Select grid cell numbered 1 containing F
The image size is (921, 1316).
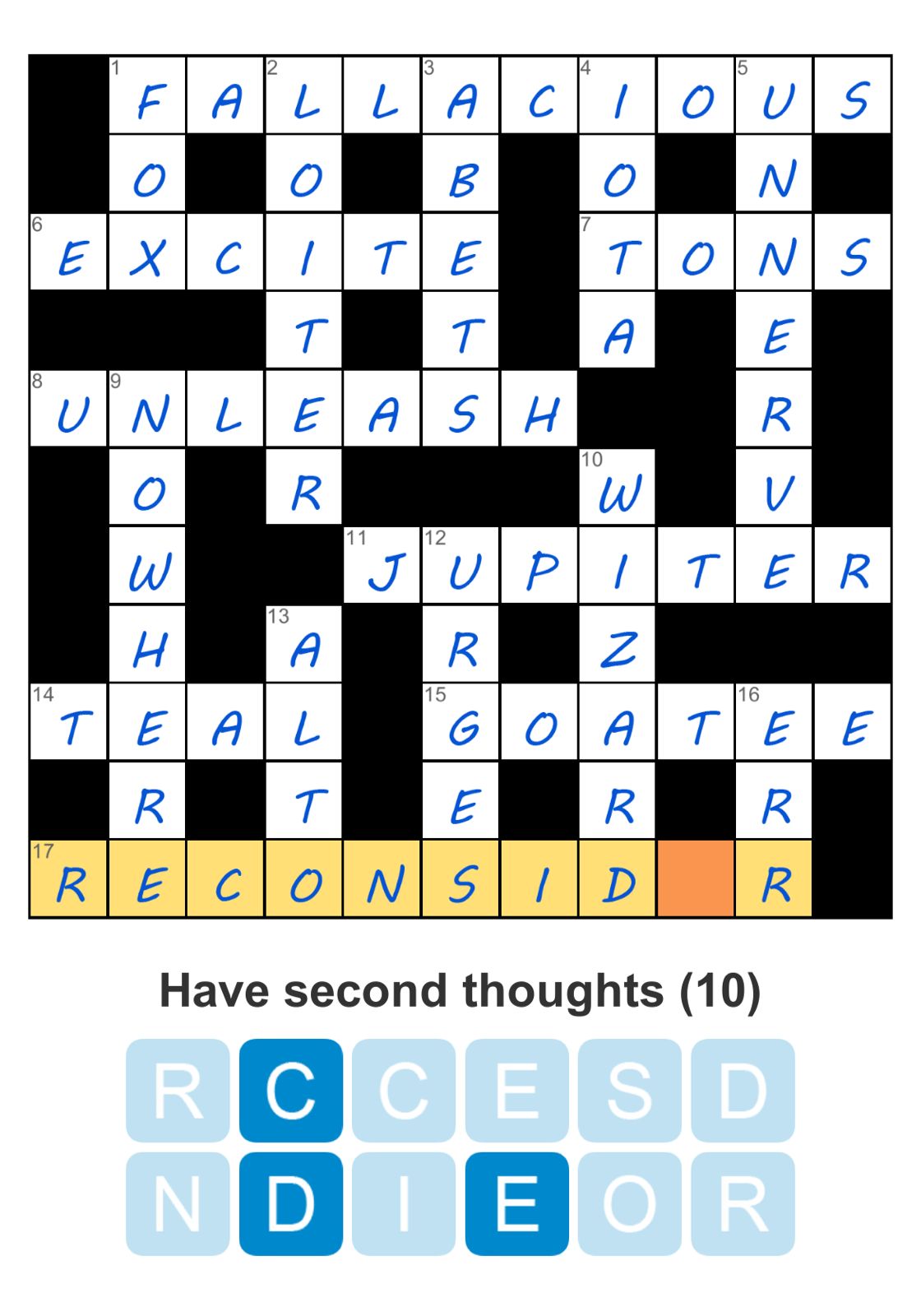pyautogui.click(x=148, y=95)
